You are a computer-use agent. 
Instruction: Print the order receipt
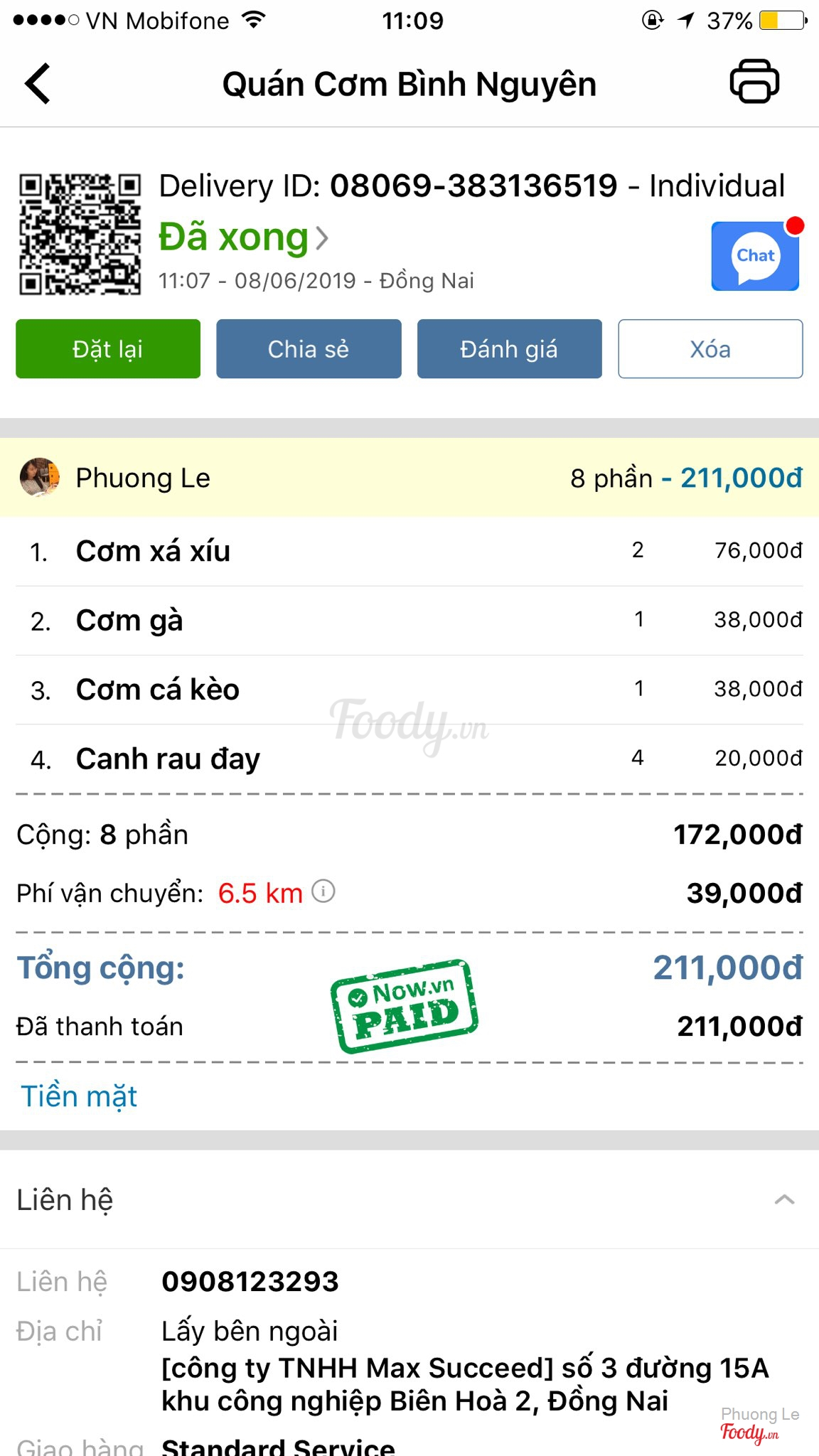[x=754, y=82]
